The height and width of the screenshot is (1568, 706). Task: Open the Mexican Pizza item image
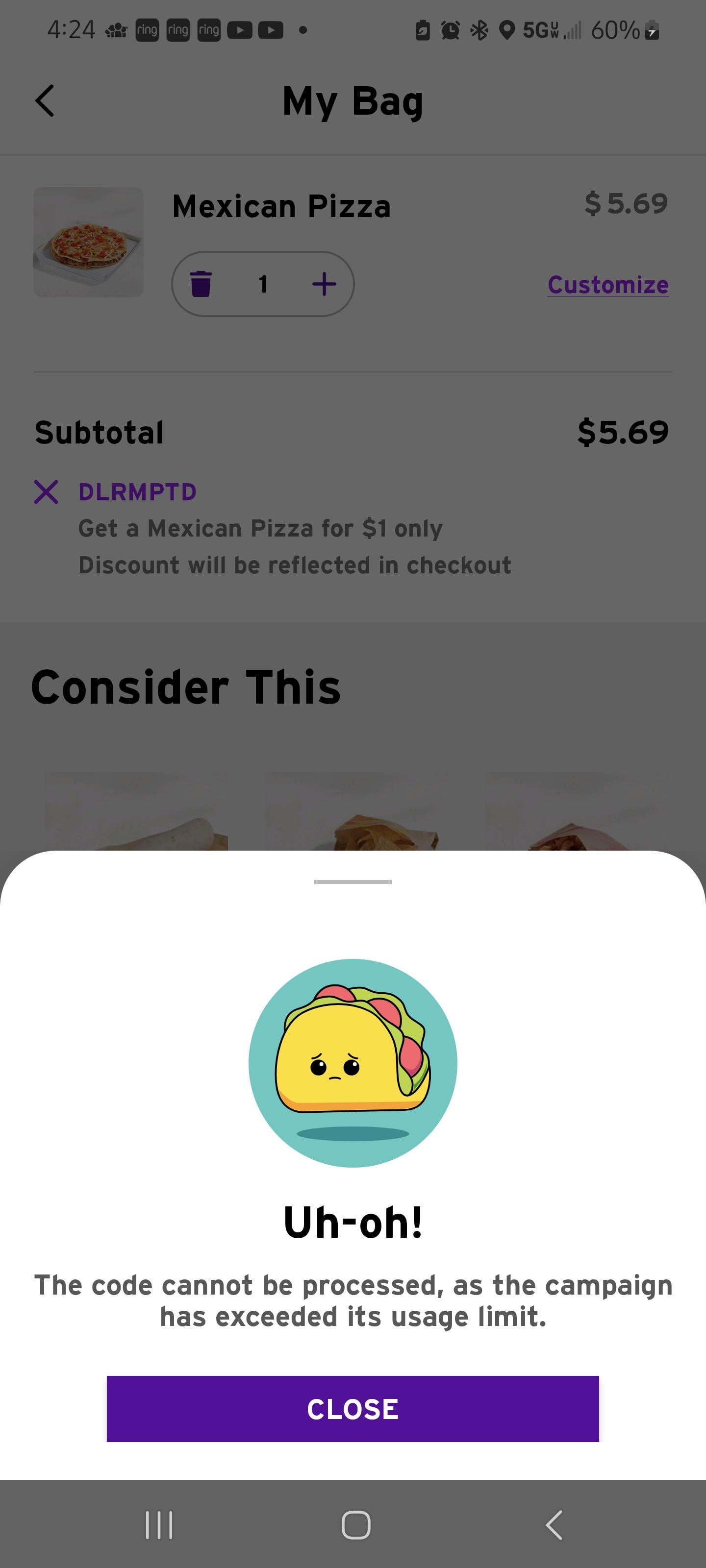coord(88,242)
